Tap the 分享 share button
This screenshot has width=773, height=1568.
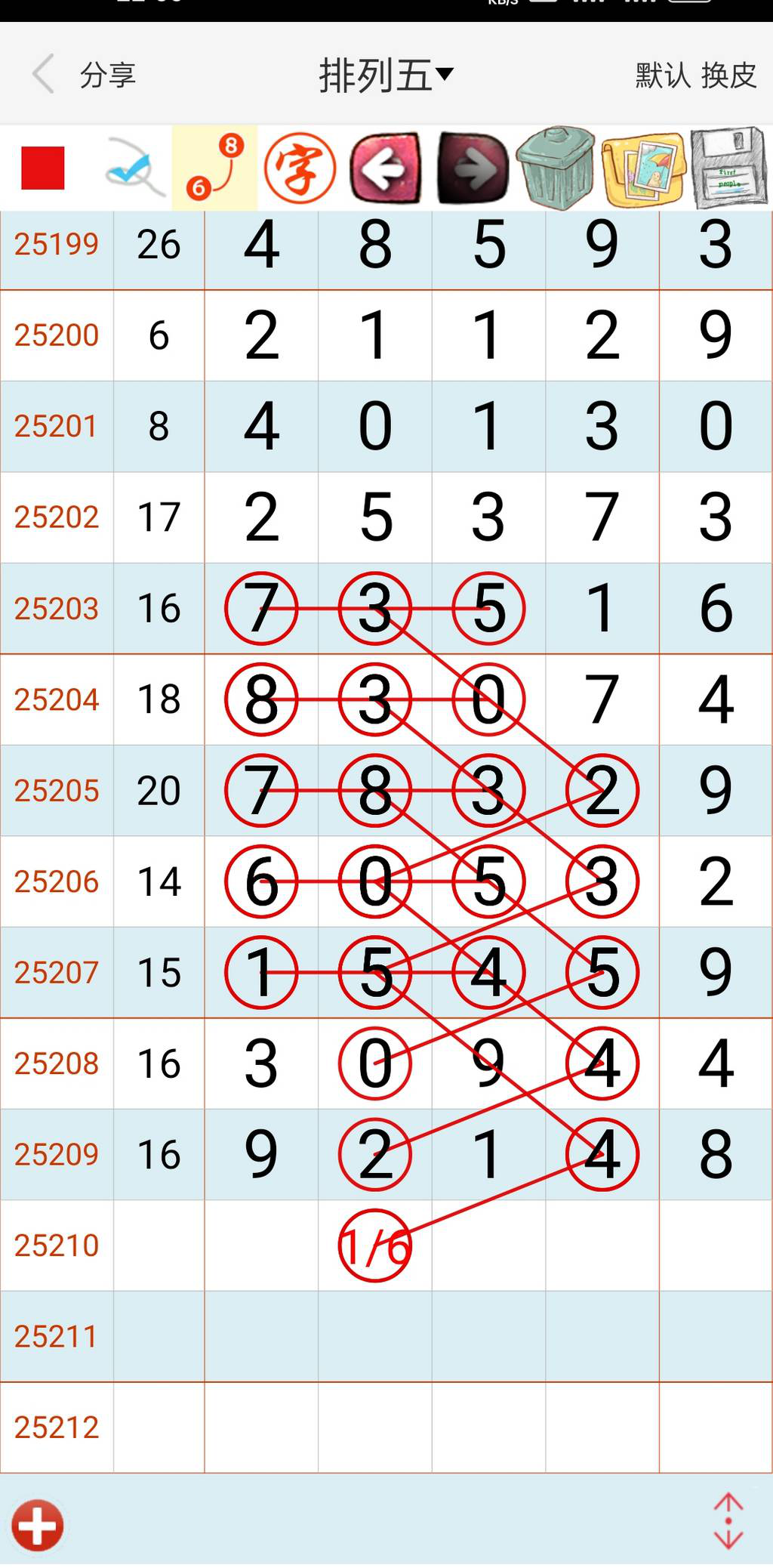(x=107, y=75)
